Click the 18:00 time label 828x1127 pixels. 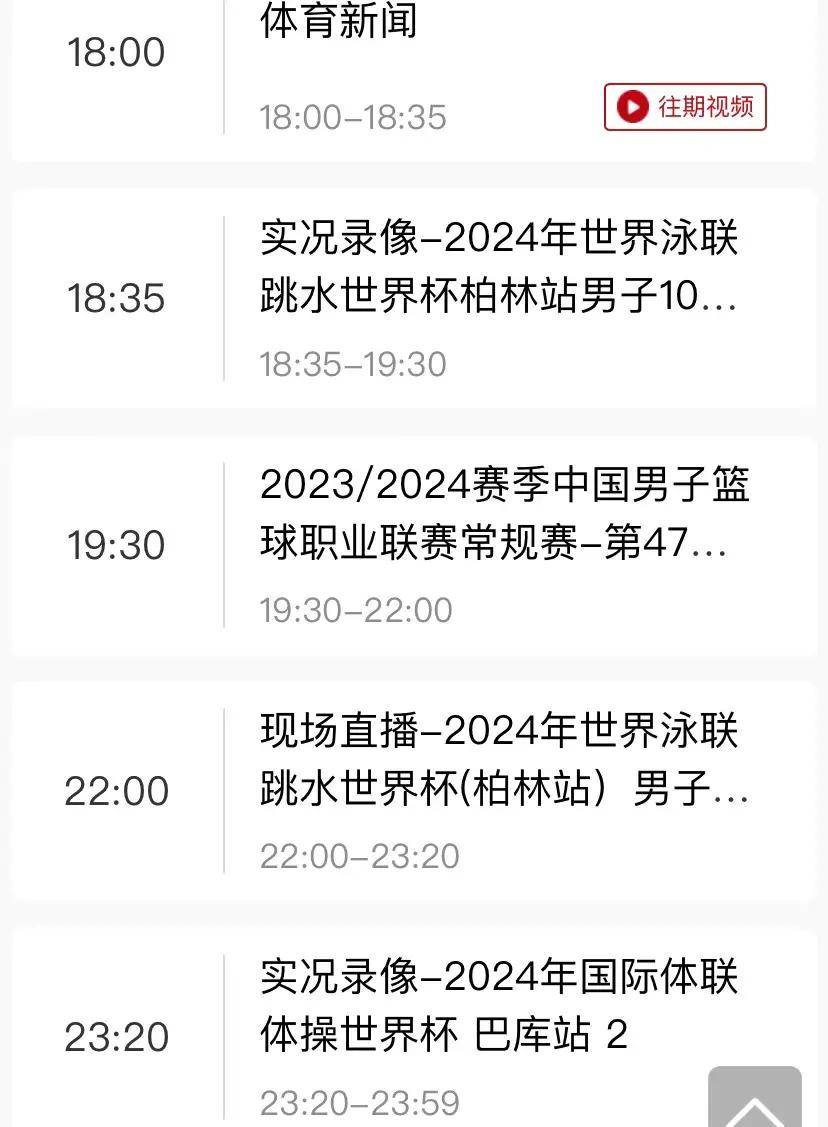[115, 52]
